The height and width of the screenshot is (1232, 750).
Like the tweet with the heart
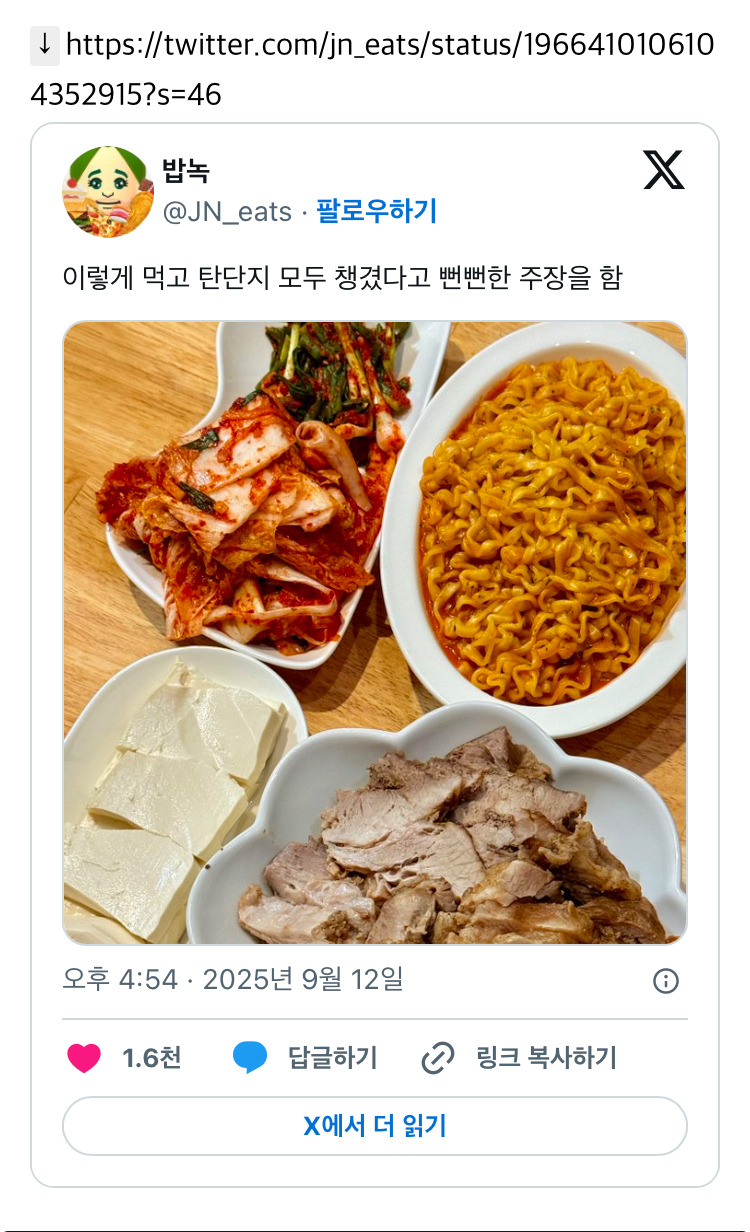click(84, 1058)
